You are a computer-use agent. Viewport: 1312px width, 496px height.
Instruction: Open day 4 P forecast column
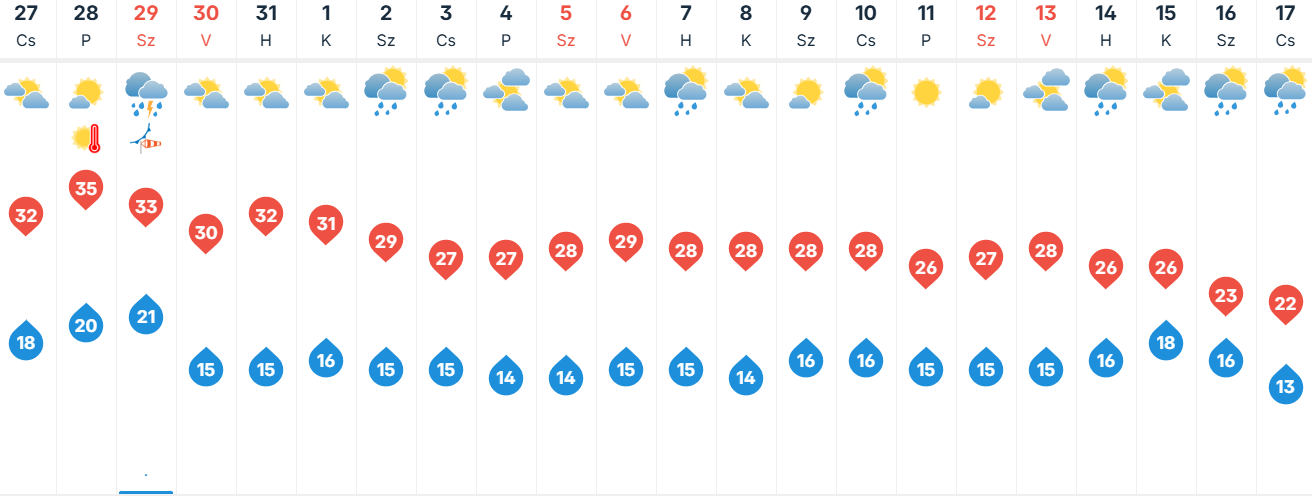pyautogui.click(x=507, y=247)
